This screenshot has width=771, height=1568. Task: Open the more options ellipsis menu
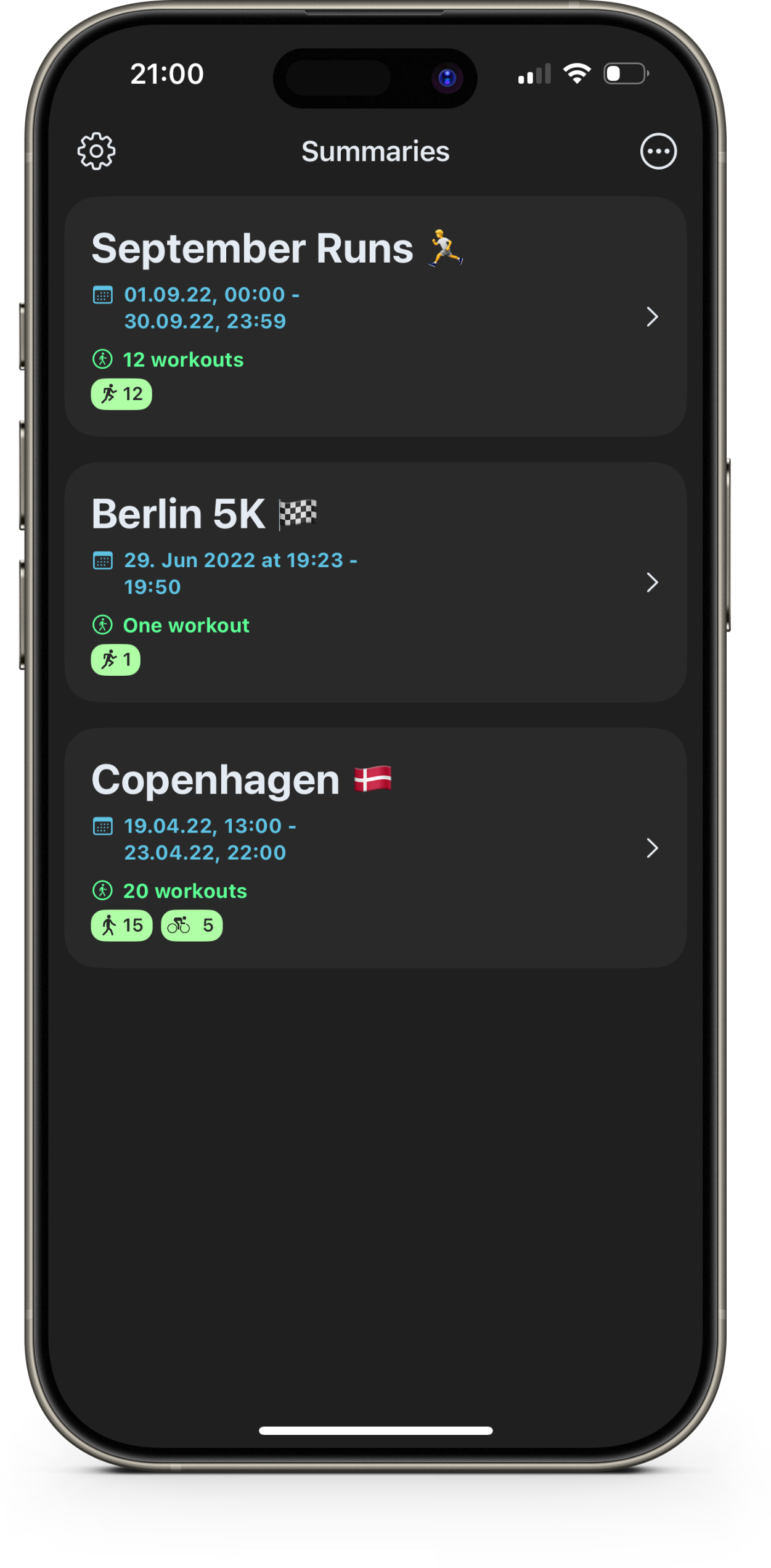coord(658,151)
